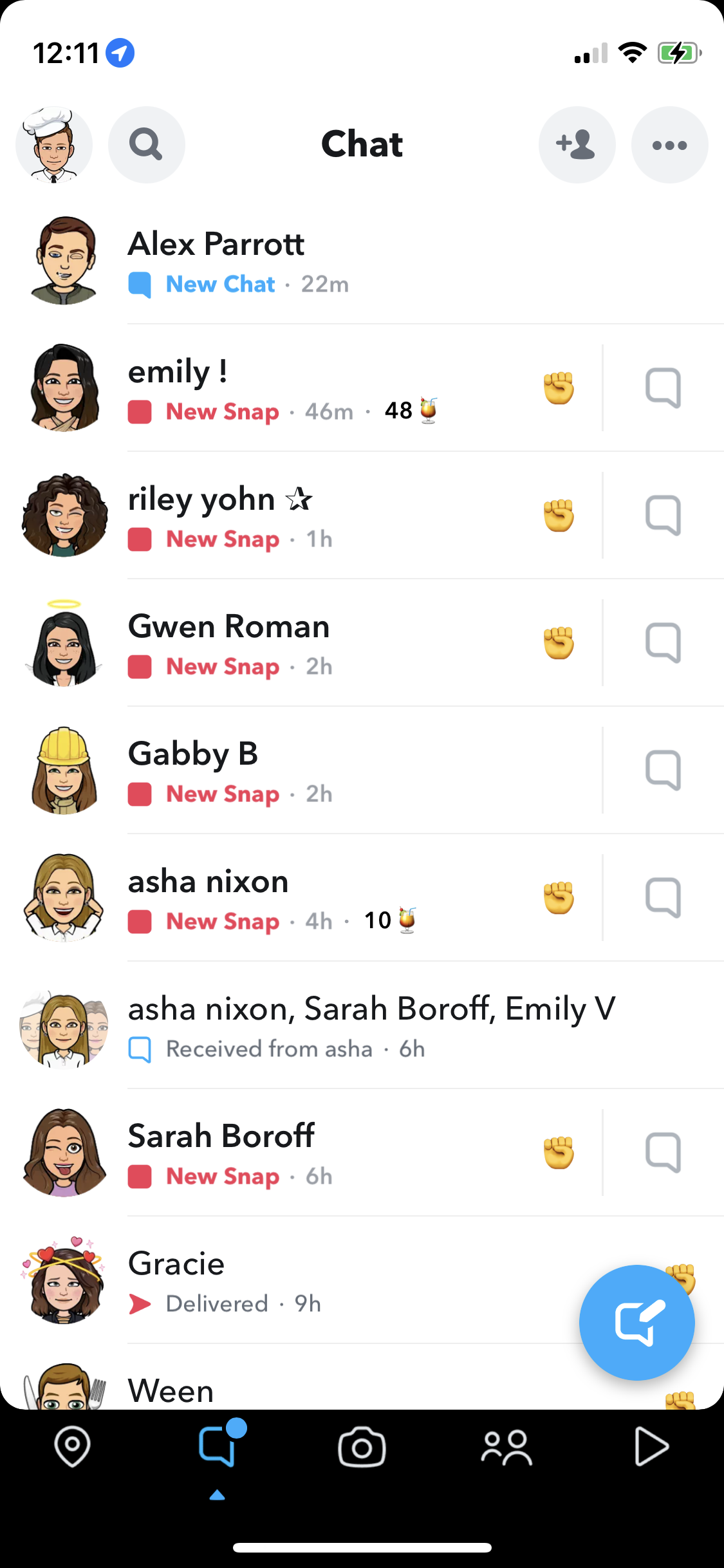Screen dimensions: 724x1568
Task: Go to the Stories friends tab
Action: tap(506, 1448)
